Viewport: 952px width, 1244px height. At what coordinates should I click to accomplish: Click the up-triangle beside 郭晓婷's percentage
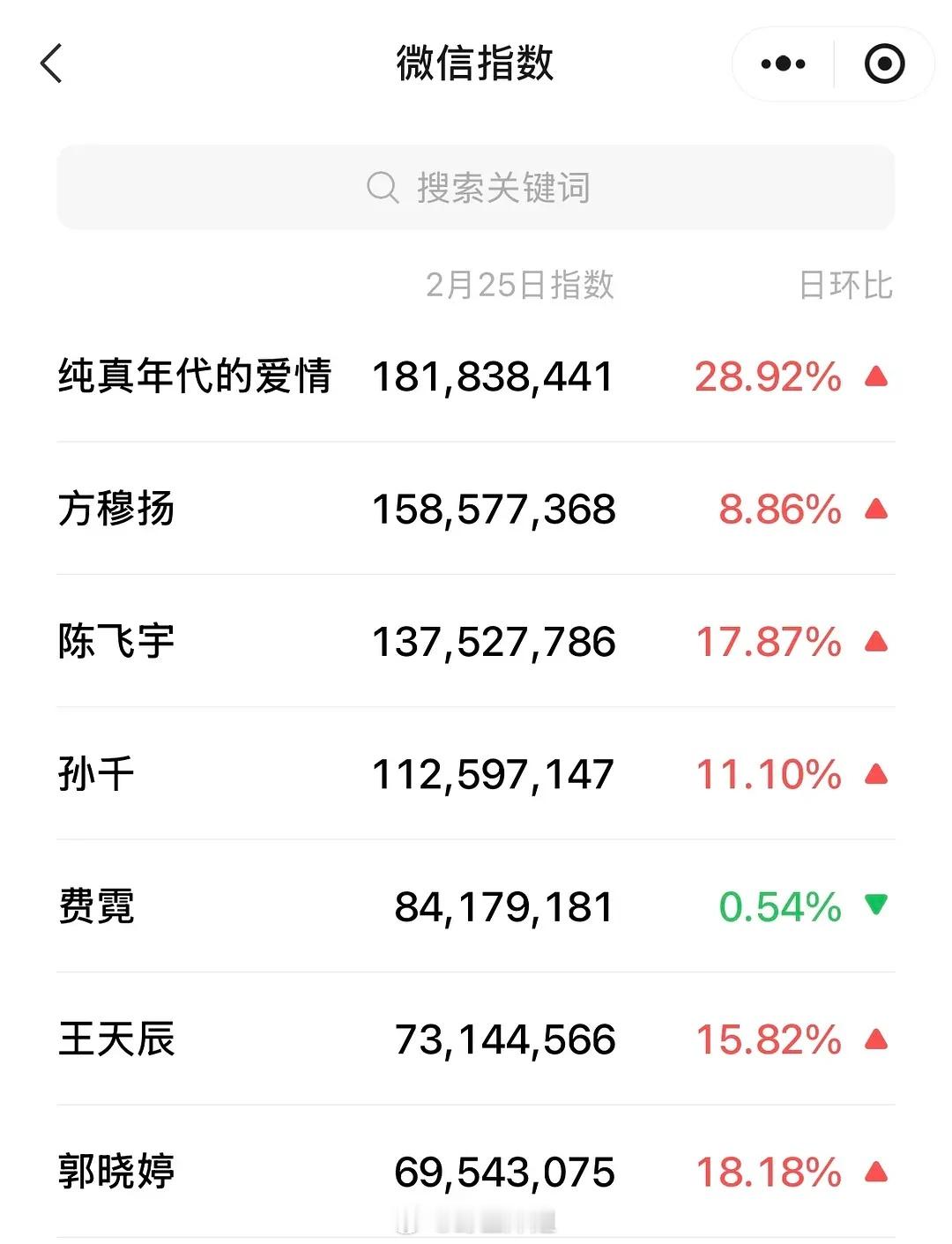point(875,1173)
